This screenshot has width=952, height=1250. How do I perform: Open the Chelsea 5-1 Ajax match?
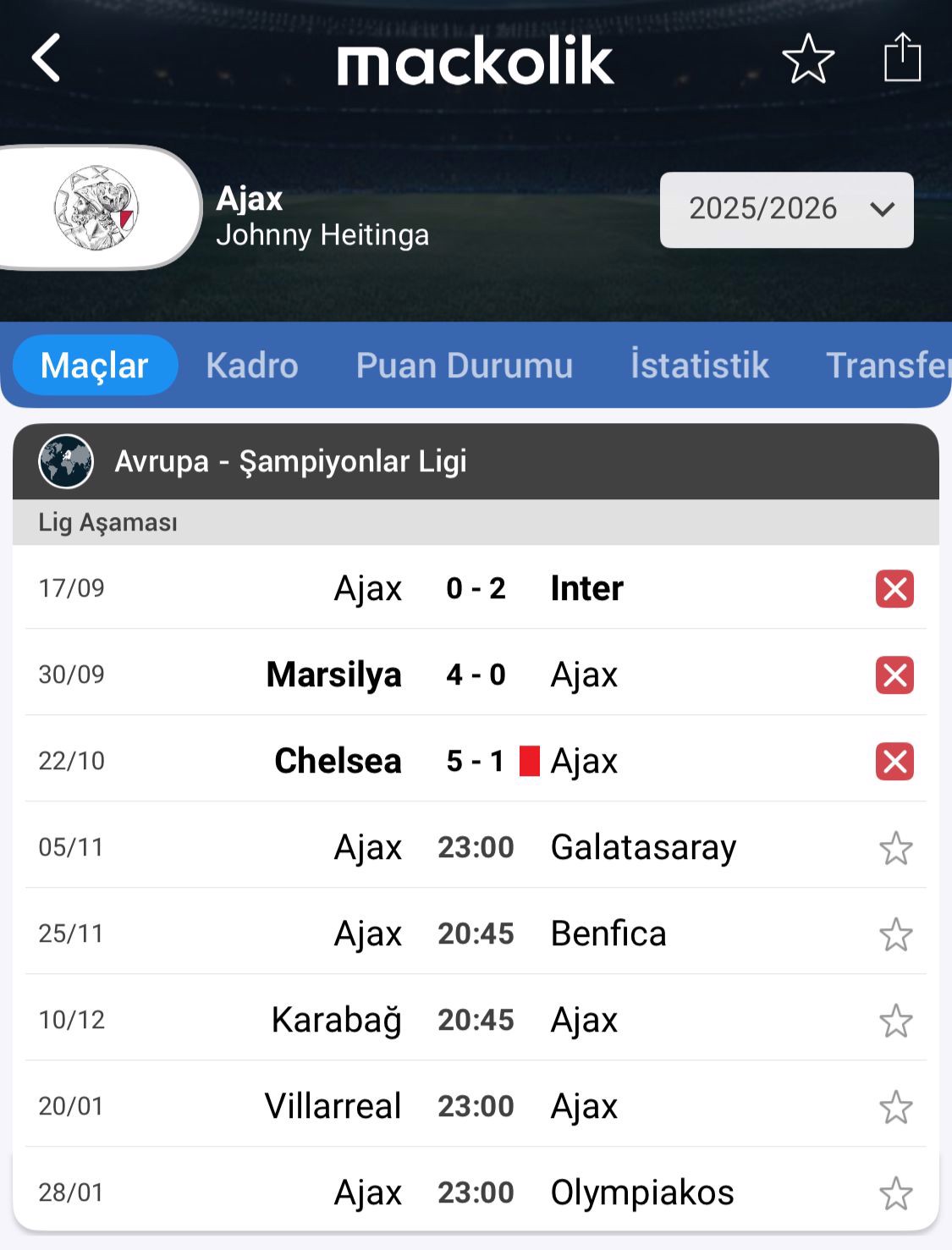click(476, 761)
